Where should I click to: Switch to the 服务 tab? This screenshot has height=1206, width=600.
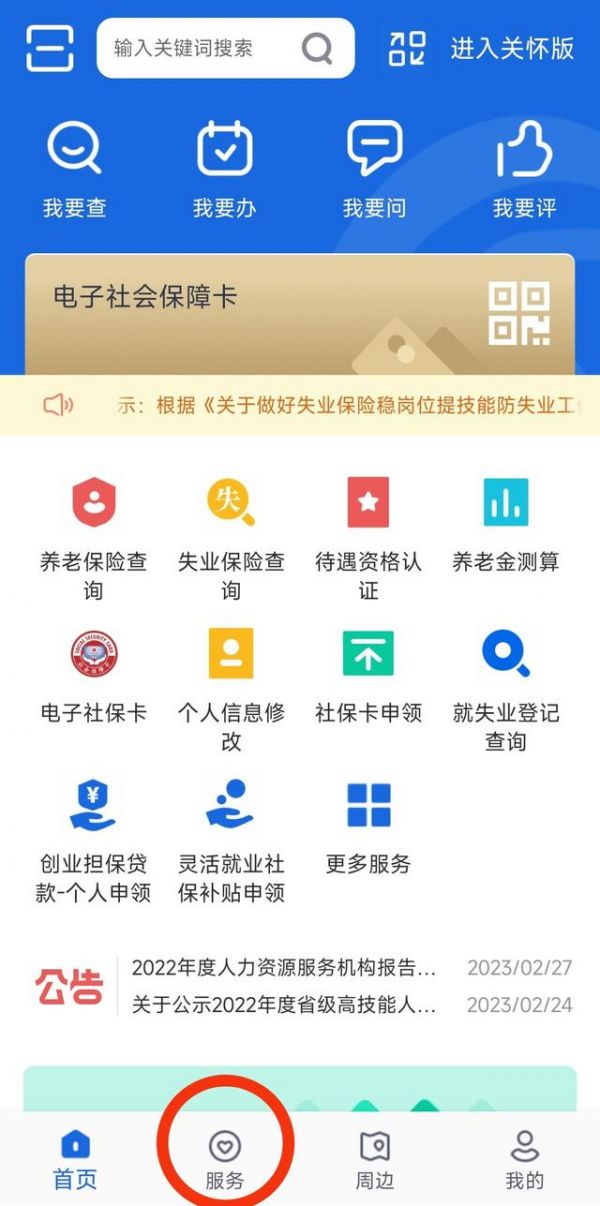pyautogui.click(x=225, y=1160)
